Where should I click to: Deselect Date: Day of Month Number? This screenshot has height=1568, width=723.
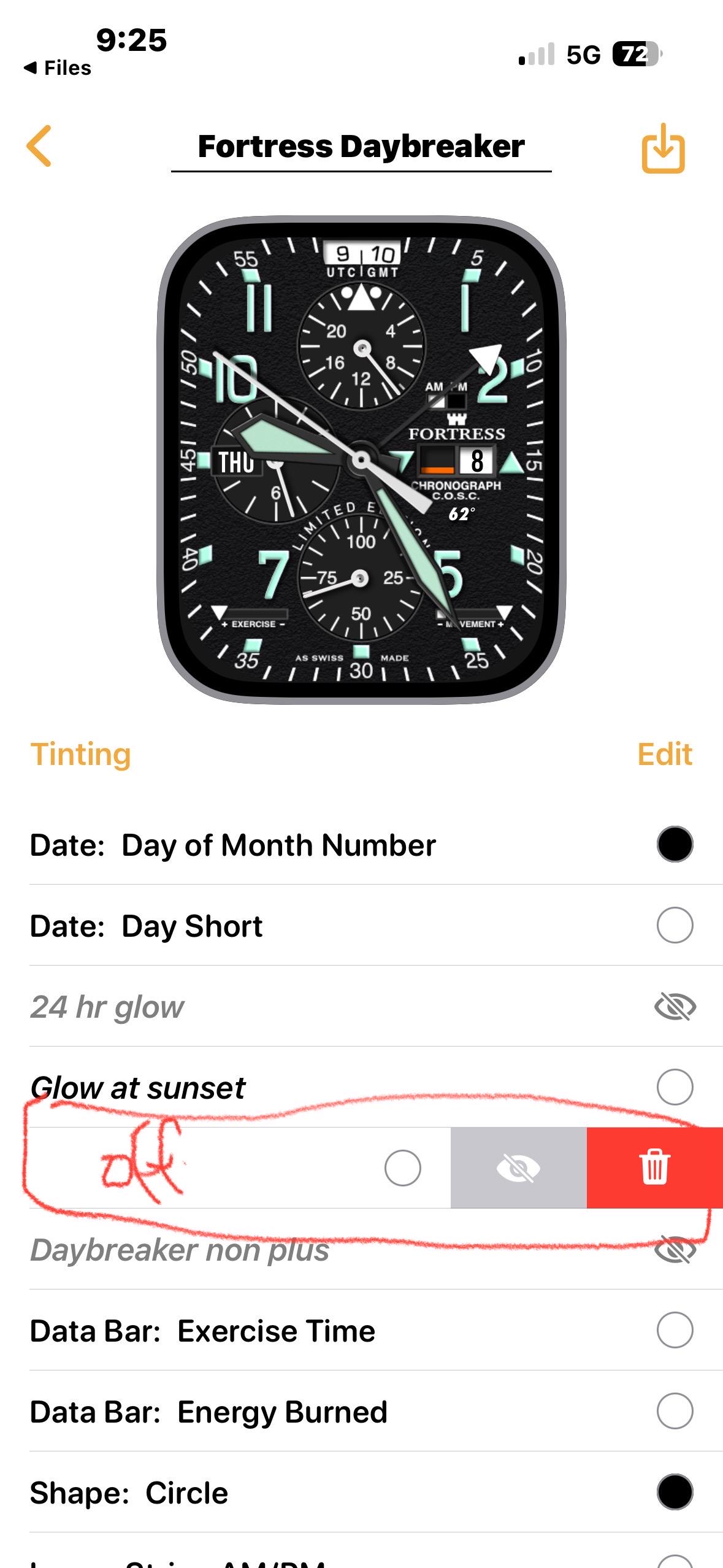pos(675,844)
